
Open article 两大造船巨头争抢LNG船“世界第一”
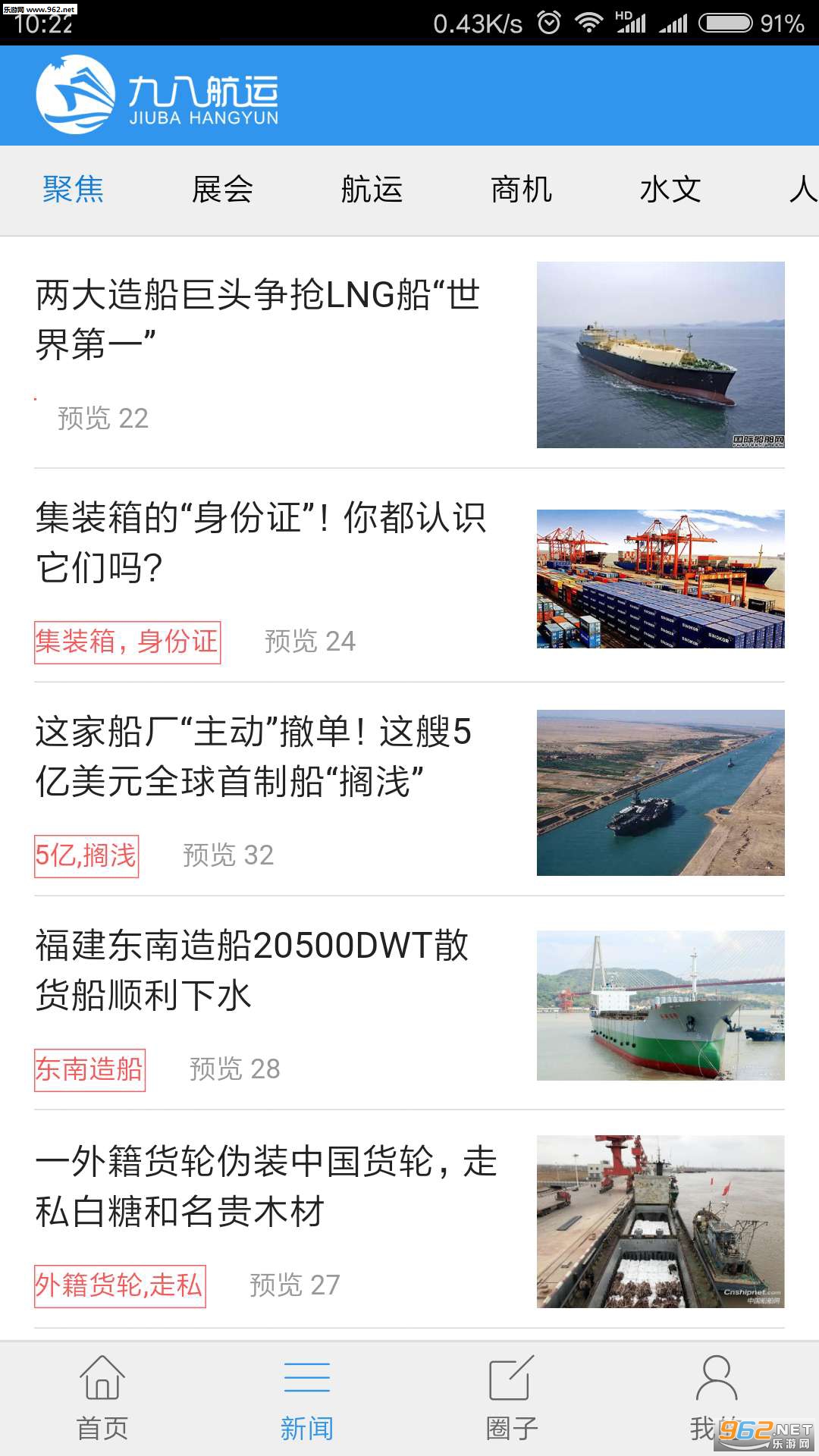(x=258, y=318)
